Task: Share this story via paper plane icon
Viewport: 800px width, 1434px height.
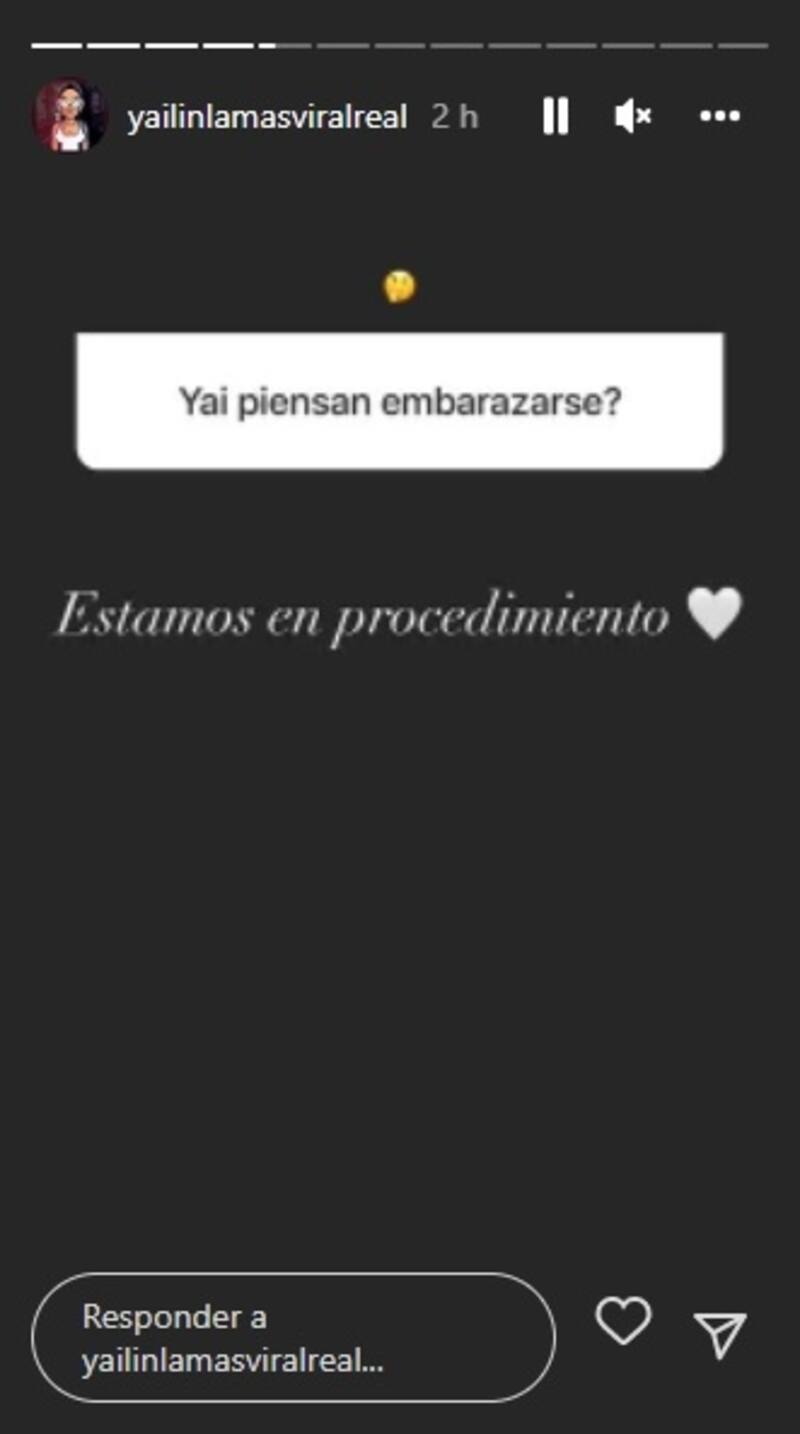Action: [x=720, y=1334]
